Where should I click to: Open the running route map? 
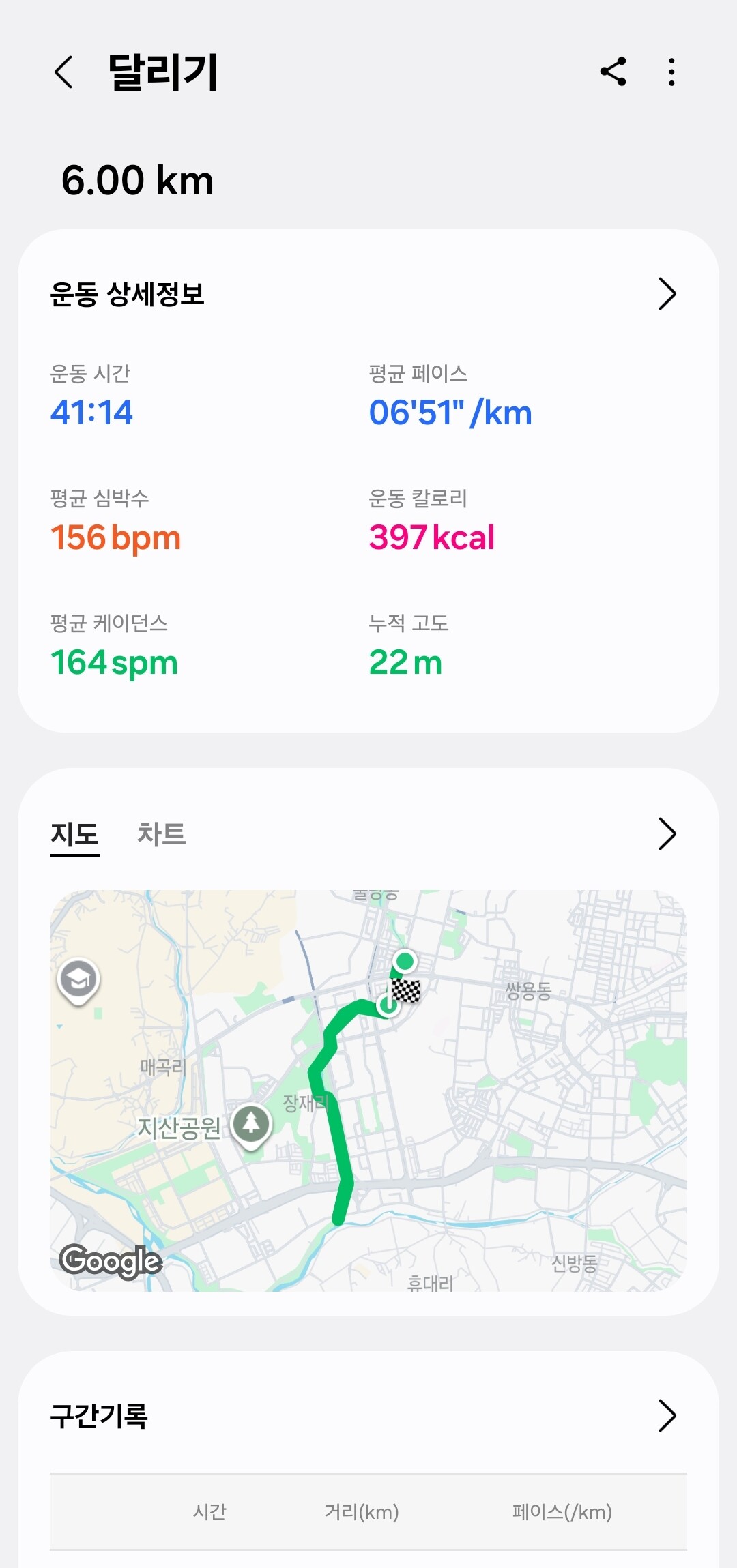pyautogui.click(x=368, y=1090)
